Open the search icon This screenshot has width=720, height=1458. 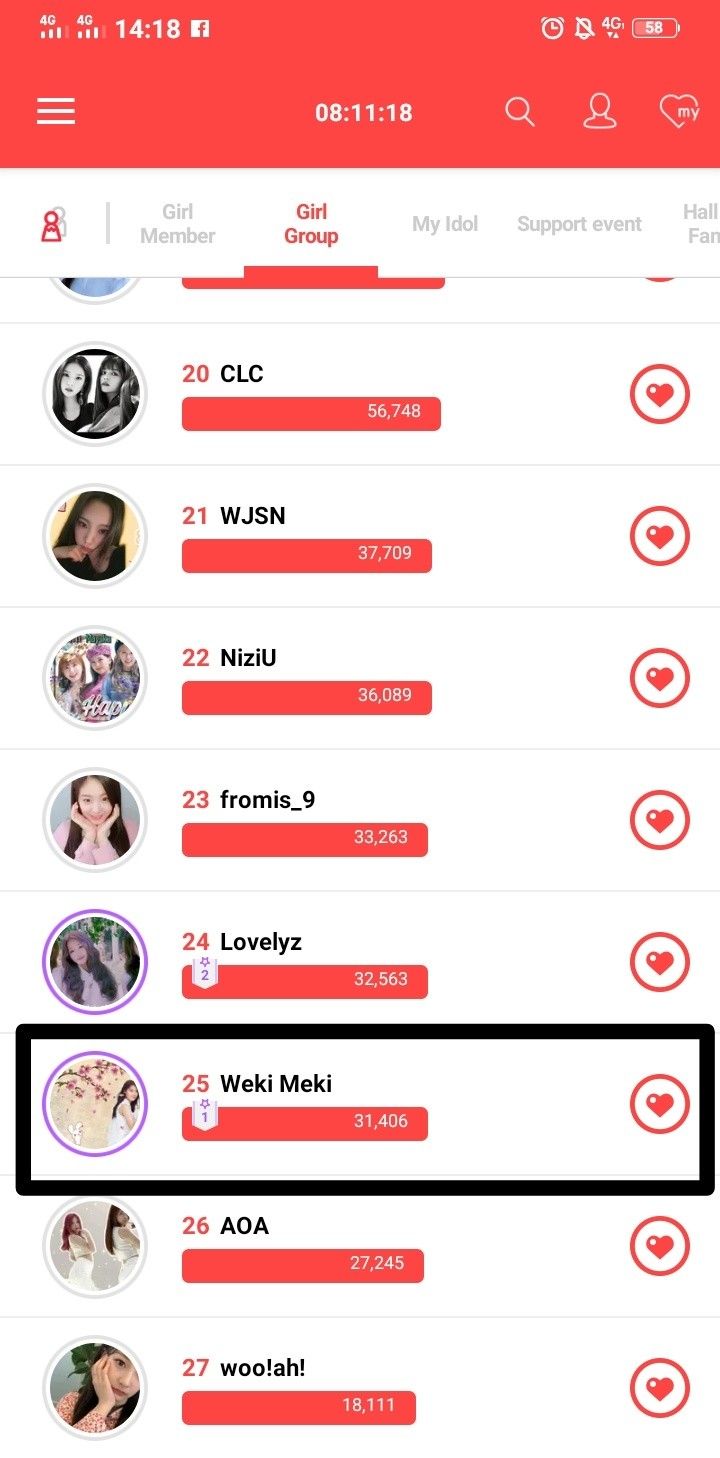[x=520, y=112]
